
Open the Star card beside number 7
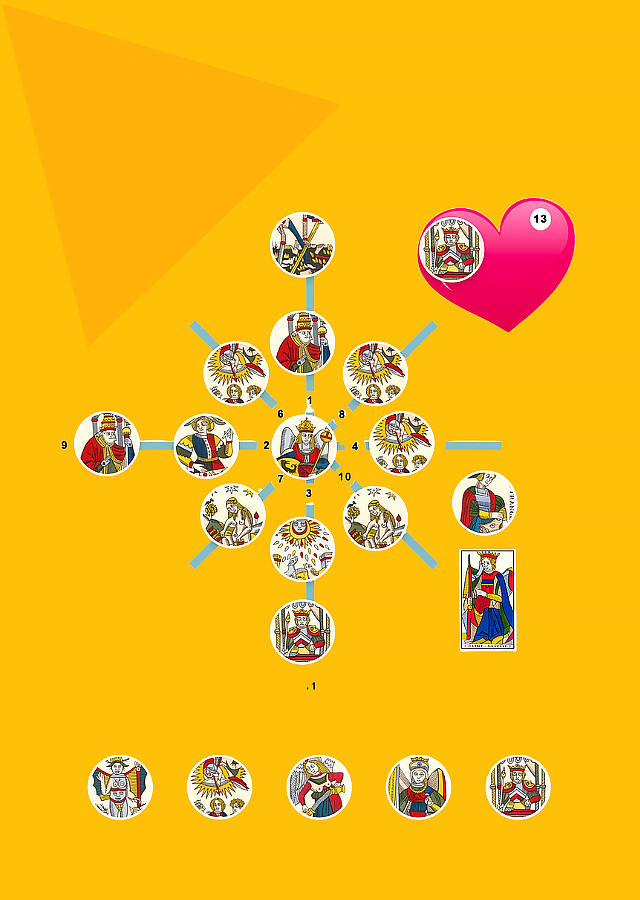[x=233, y=516]
